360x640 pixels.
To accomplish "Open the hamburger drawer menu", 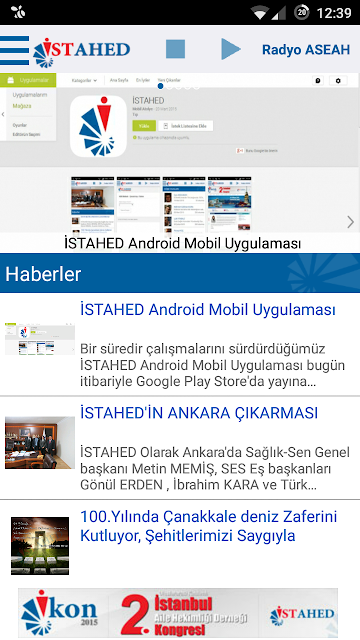I will (x=14, y=50).
